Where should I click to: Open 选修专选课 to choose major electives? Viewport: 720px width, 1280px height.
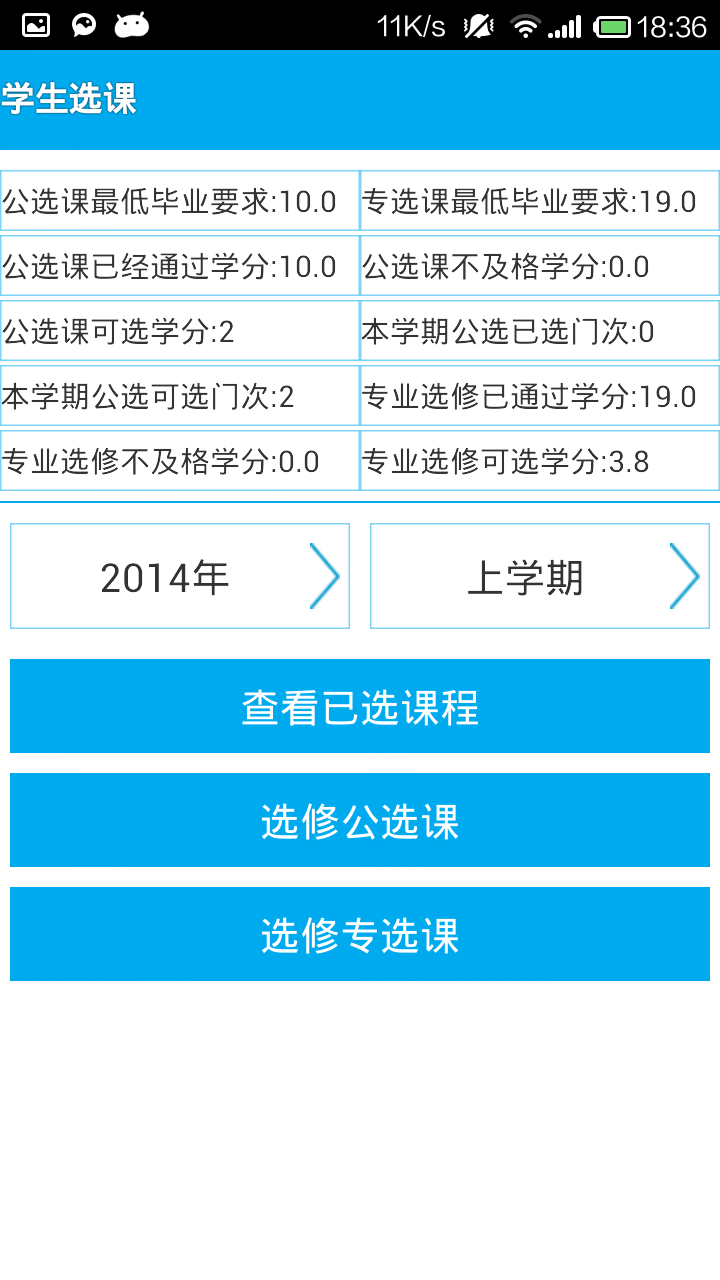click(360, 934)
